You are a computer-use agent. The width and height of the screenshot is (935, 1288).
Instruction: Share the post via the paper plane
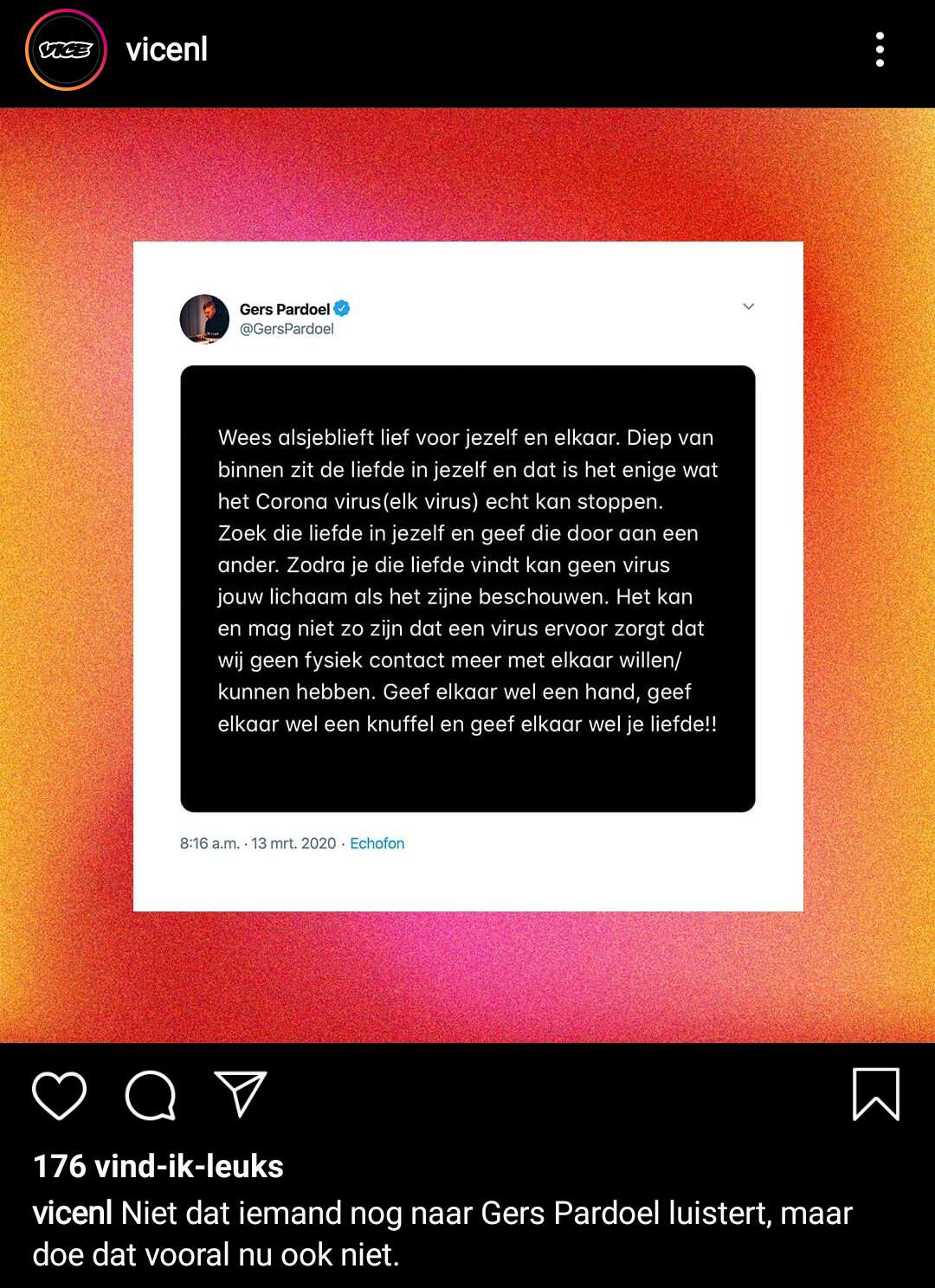tap(240, 1094)
